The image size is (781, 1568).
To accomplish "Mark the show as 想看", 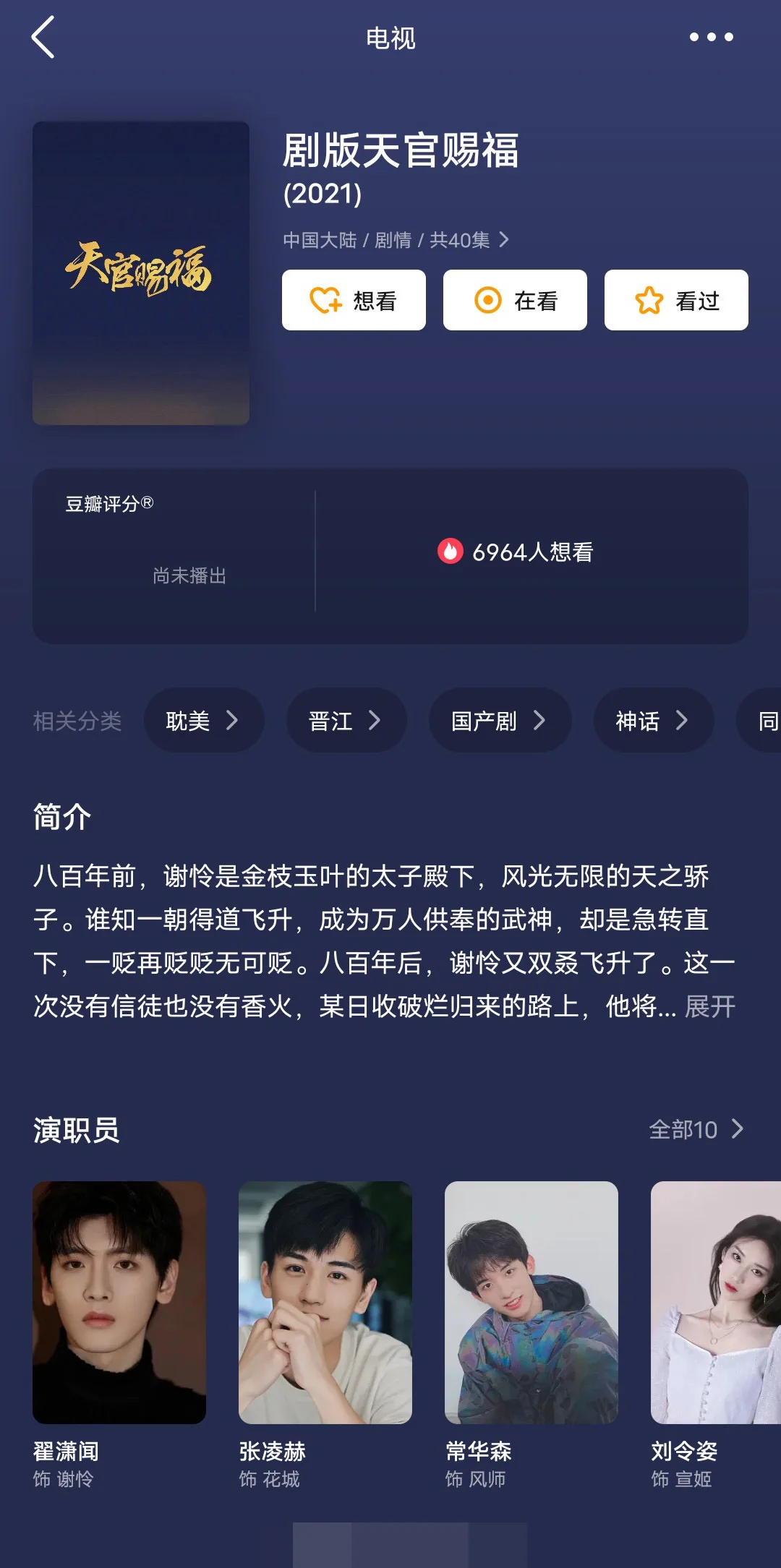I will (x=354, y=300).
